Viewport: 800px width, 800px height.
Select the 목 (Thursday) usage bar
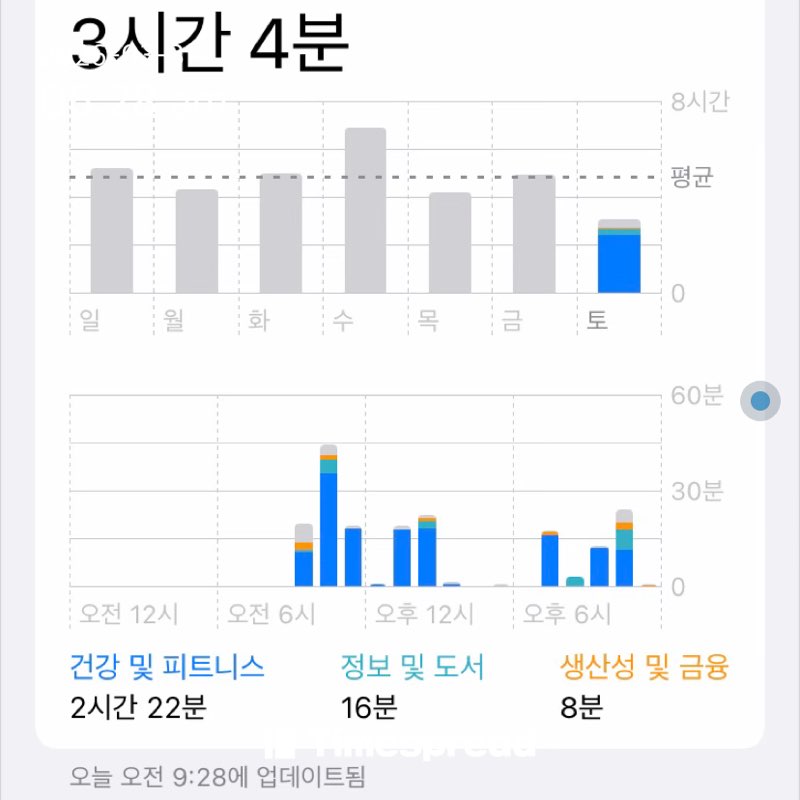pos(450,243)
